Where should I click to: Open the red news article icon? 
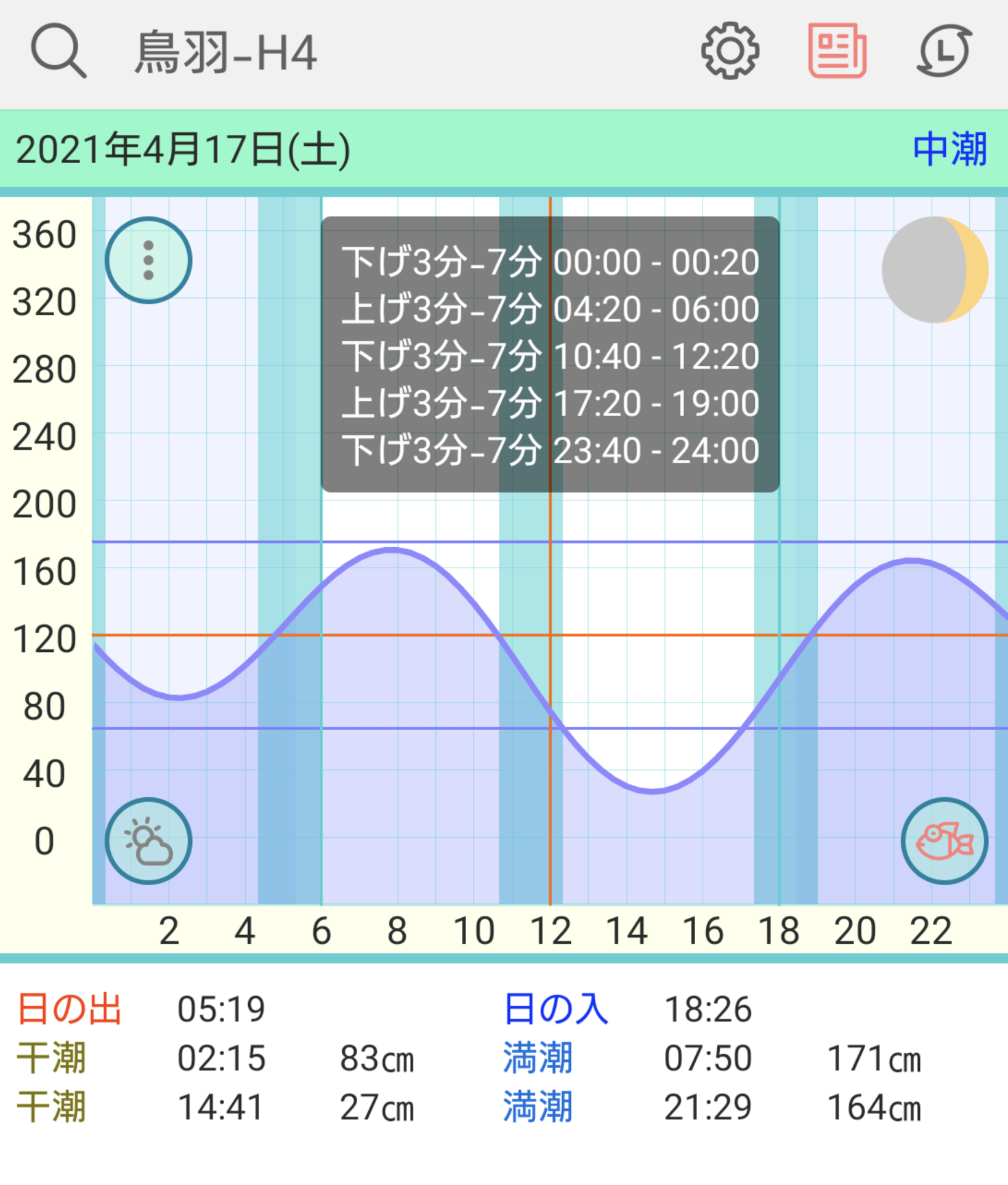837,51
